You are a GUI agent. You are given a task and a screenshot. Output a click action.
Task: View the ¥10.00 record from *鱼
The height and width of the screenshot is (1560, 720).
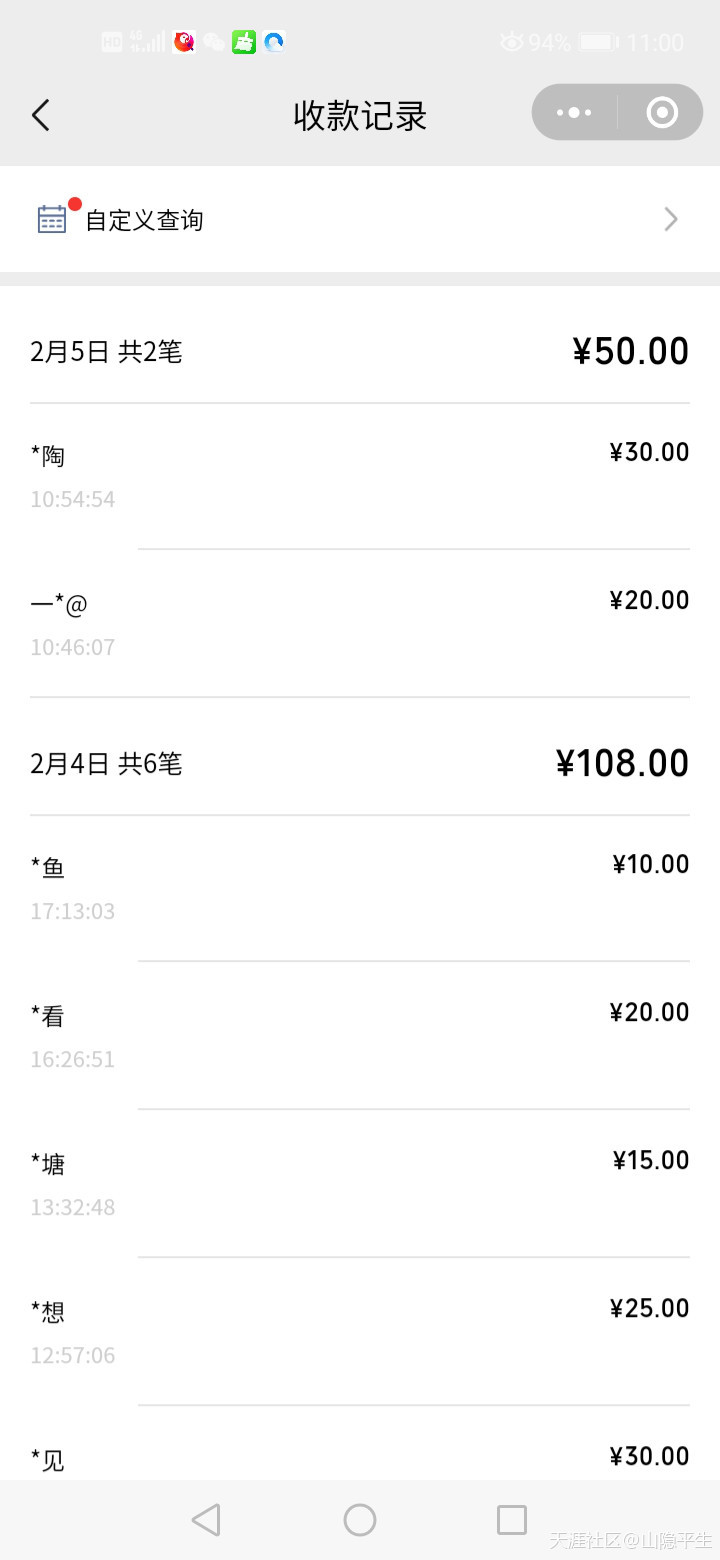coord(360,888)
